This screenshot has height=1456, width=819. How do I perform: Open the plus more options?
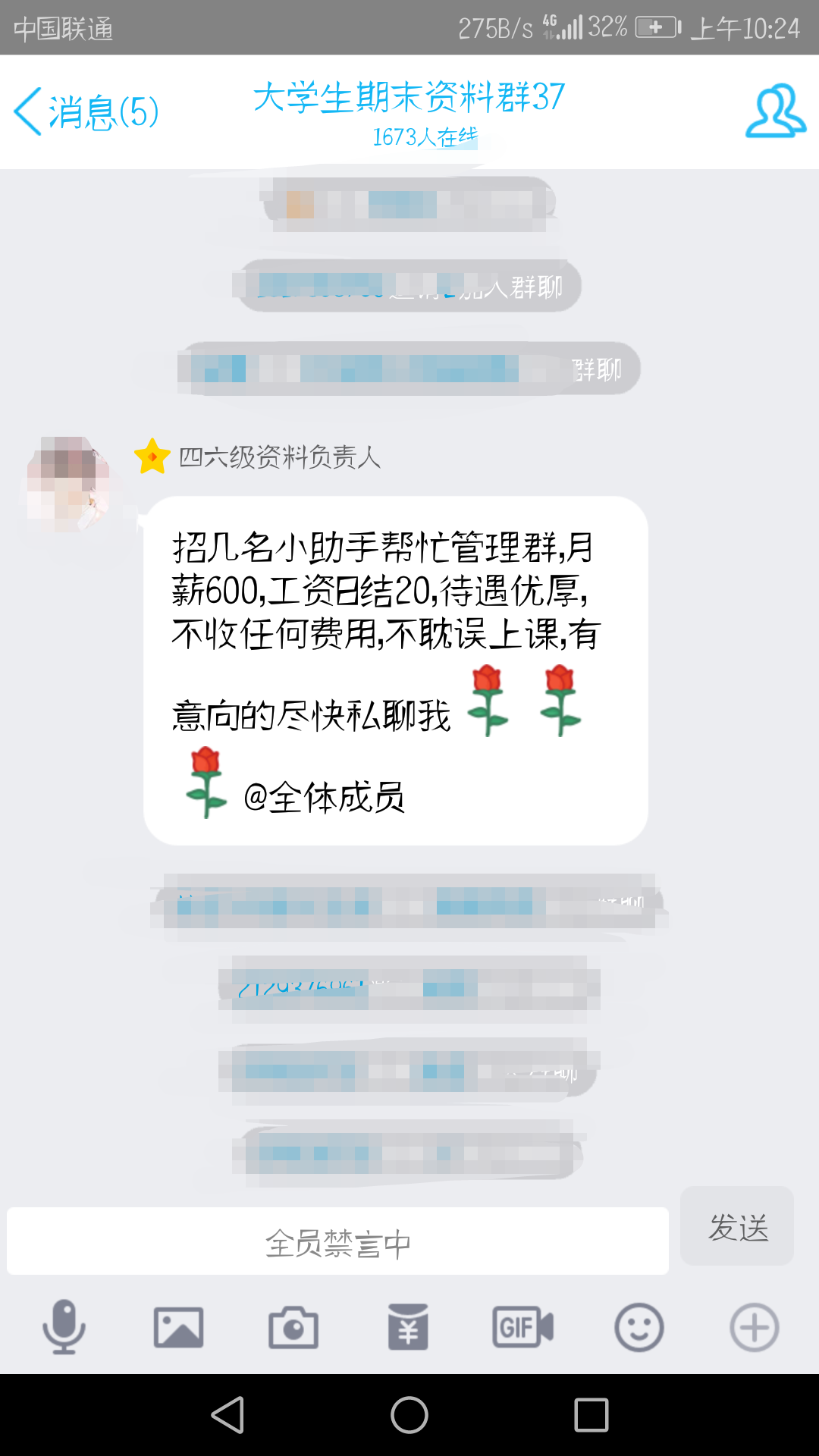tap(754, 1328)
